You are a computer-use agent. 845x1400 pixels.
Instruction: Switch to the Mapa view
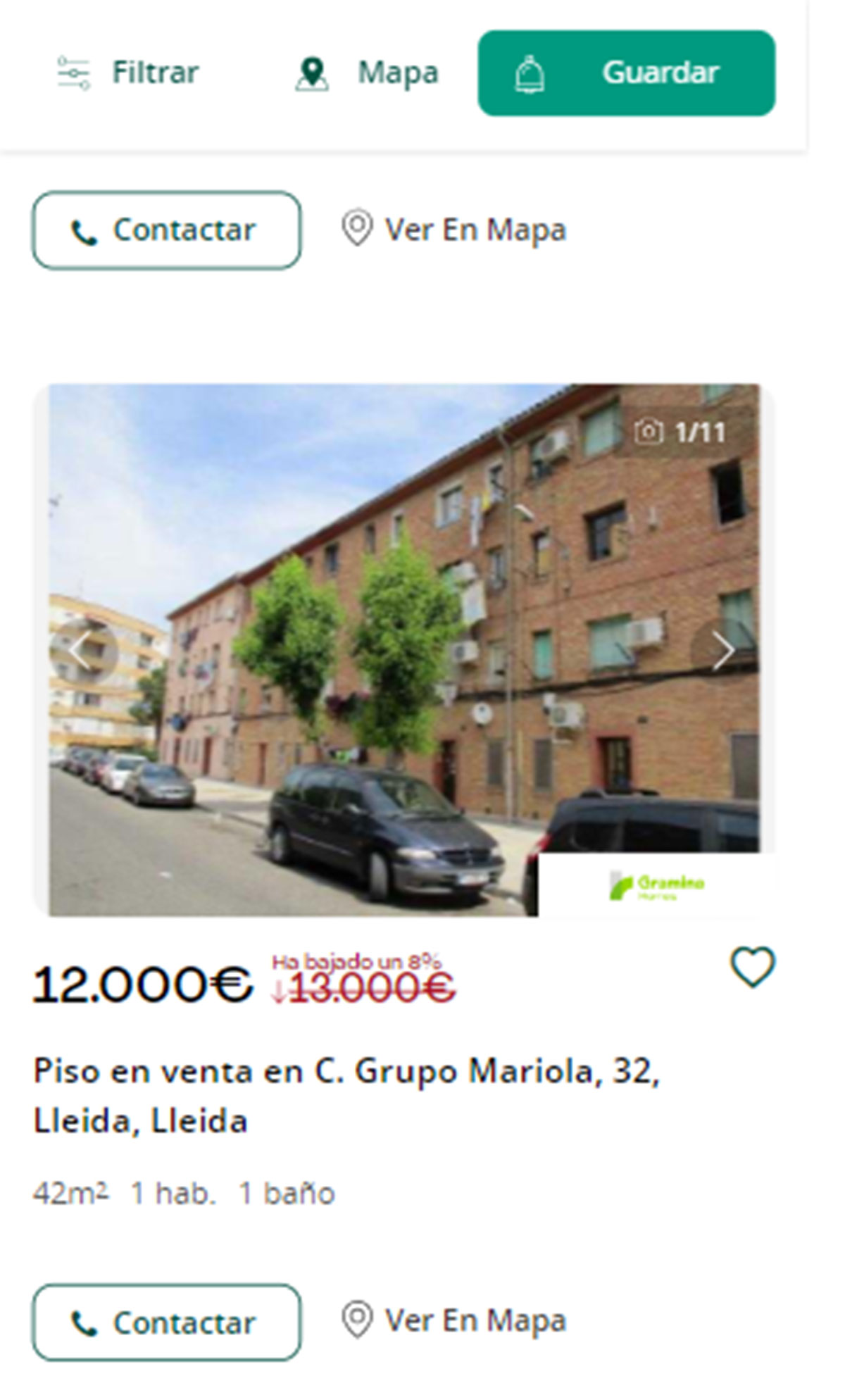367,73
